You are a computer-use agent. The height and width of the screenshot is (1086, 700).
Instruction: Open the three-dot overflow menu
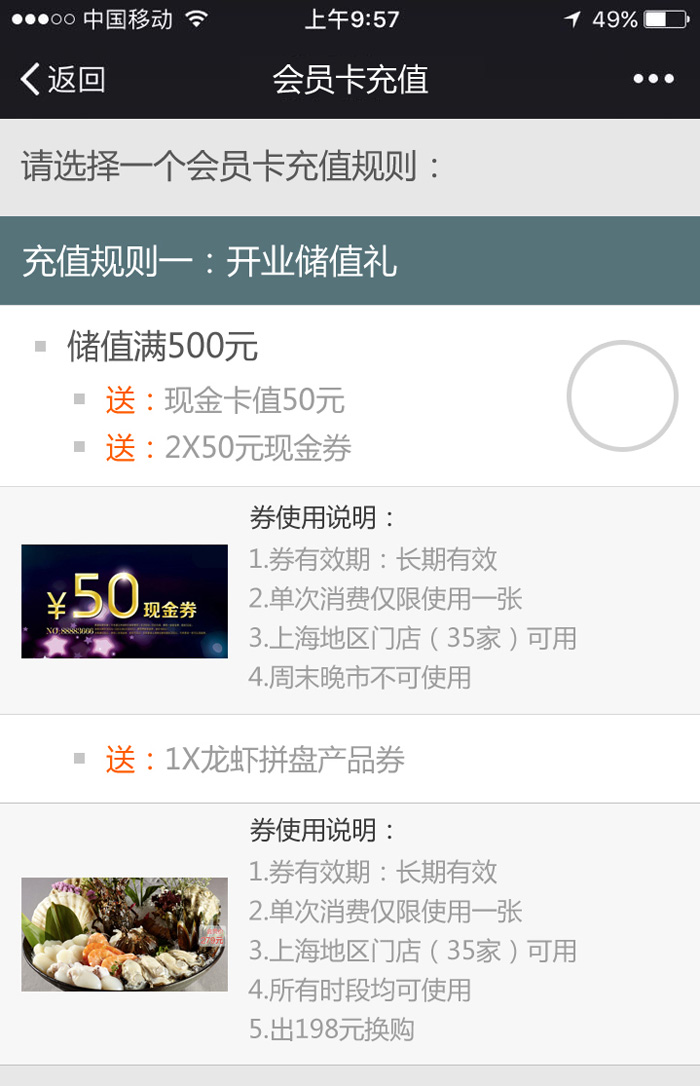(x=653, y=79)
